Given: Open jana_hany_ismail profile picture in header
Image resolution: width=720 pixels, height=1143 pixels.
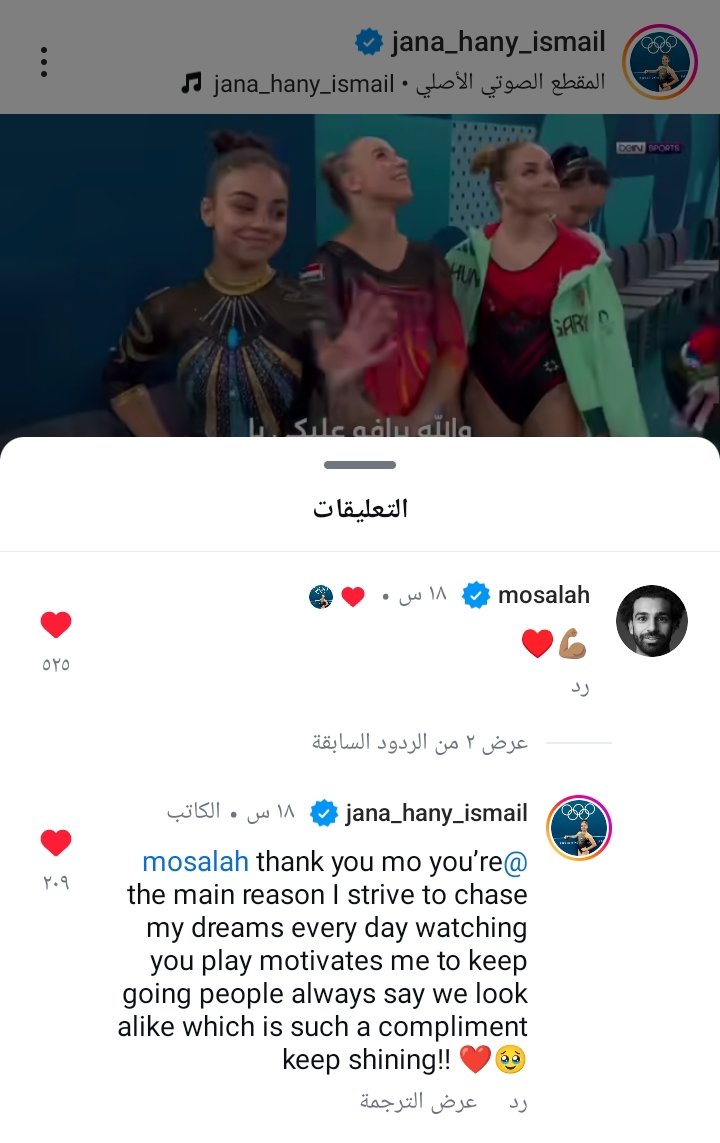Looking at the screenshot, I should tap(659, 62).
